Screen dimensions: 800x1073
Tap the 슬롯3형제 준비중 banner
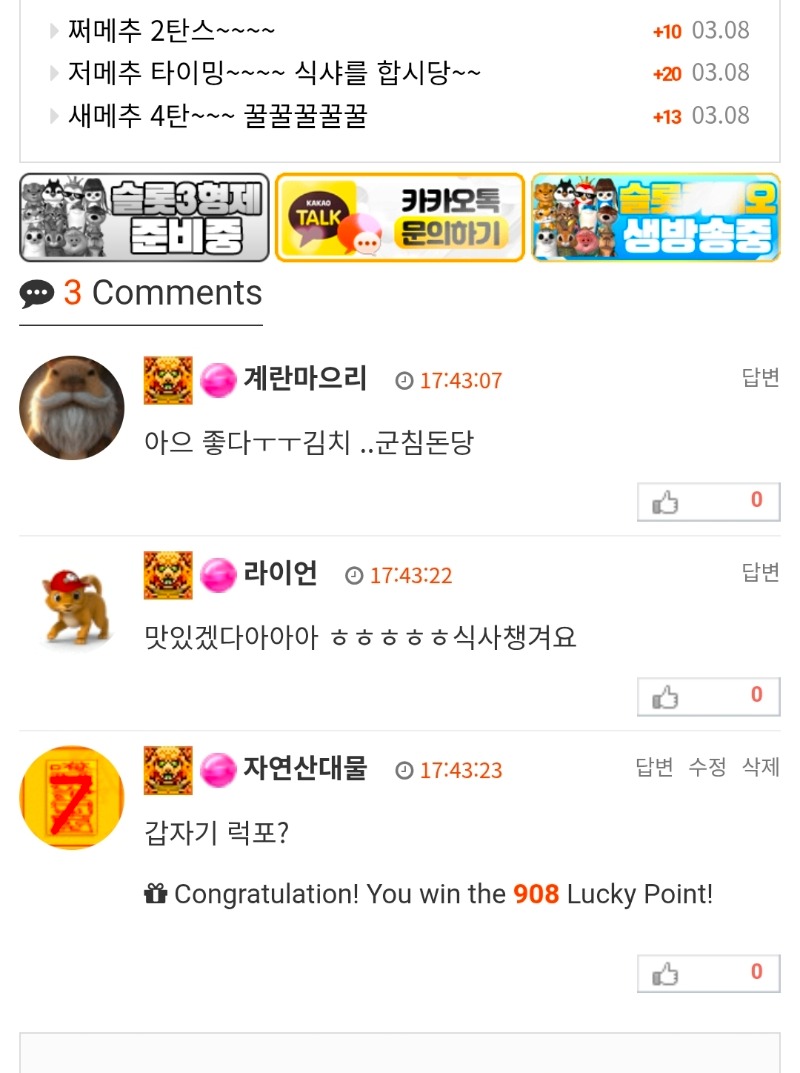[x=144, y=217]
